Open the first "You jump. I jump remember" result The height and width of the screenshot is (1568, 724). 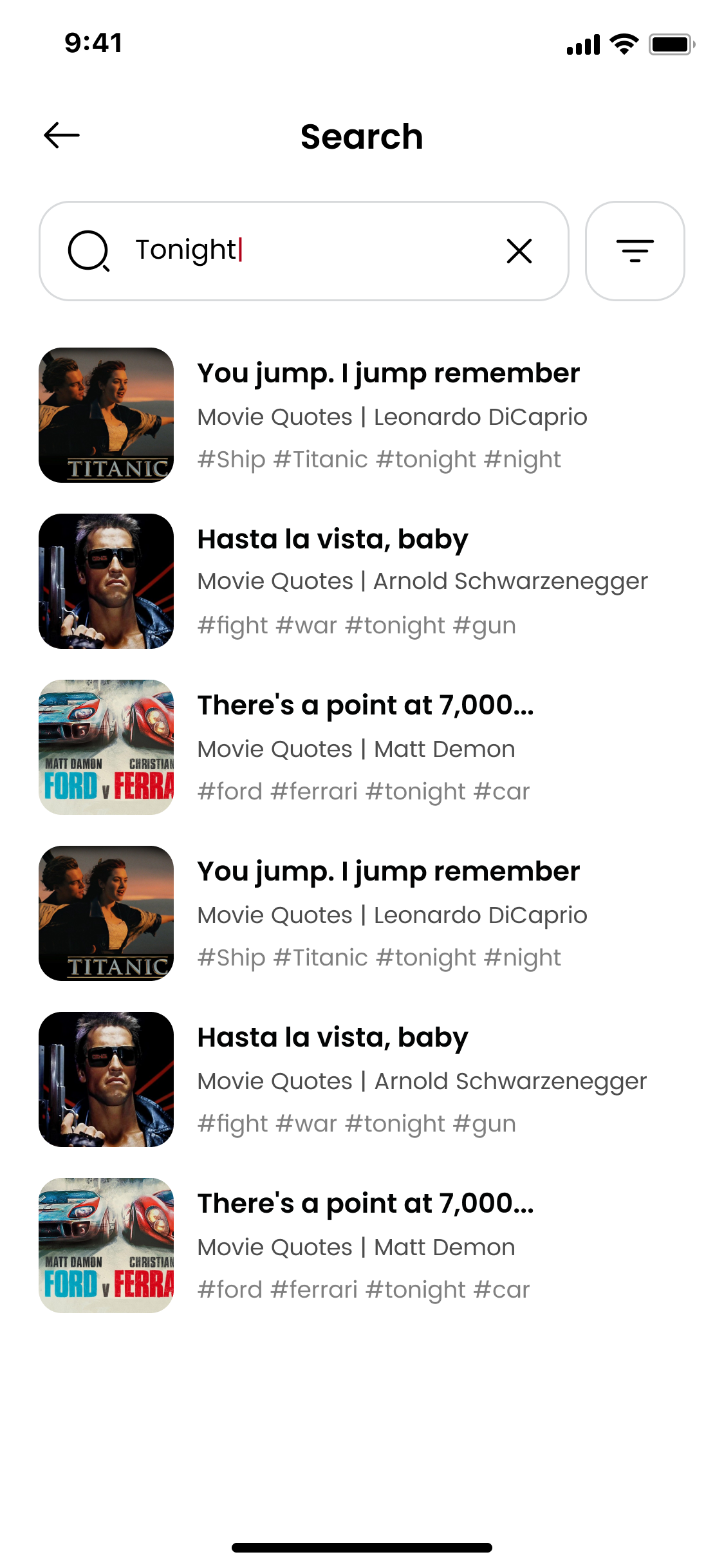click(x=388, y=374)
